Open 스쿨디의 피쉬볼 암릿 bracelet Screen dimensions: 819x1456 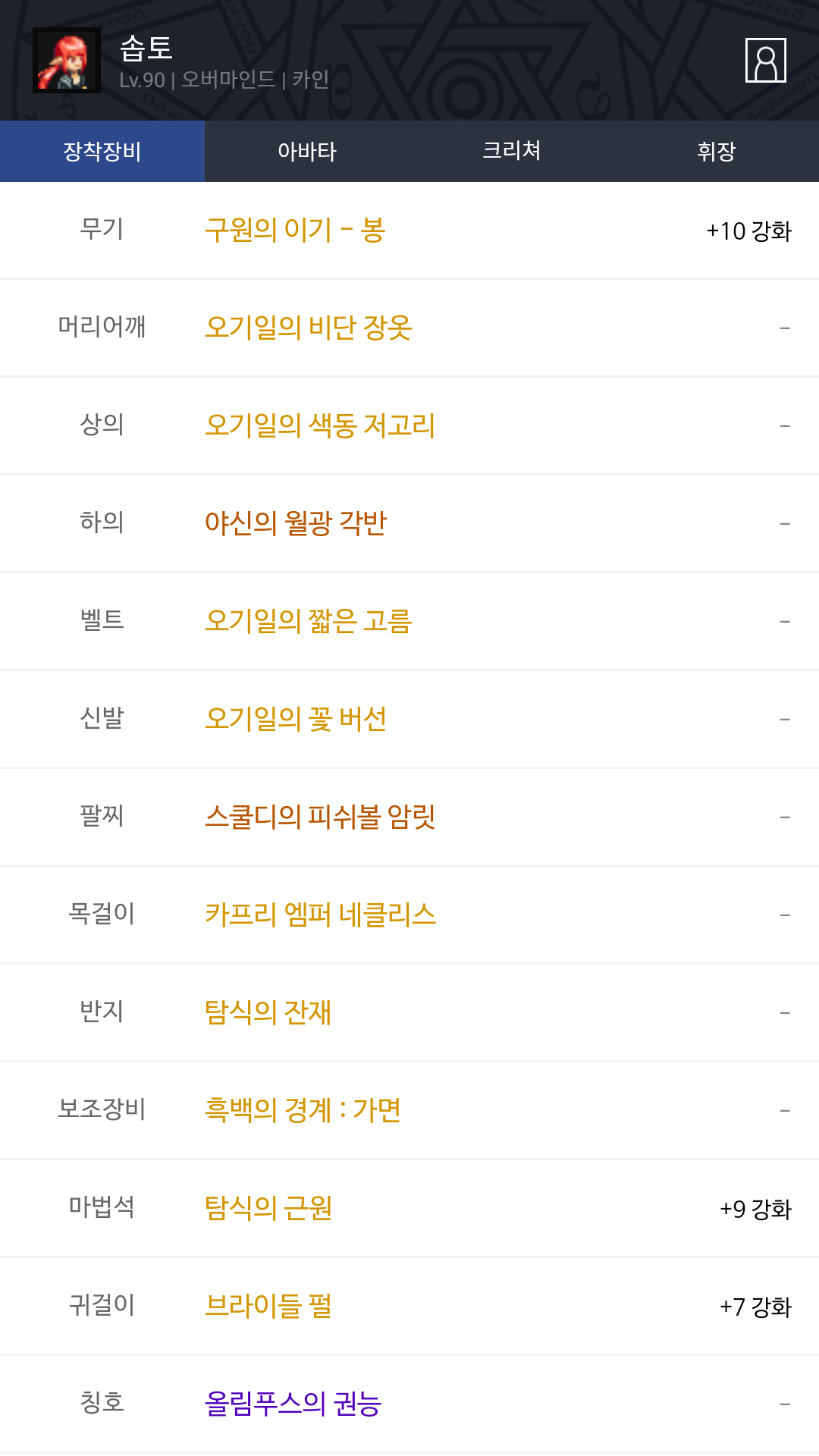tap(320, 817)
